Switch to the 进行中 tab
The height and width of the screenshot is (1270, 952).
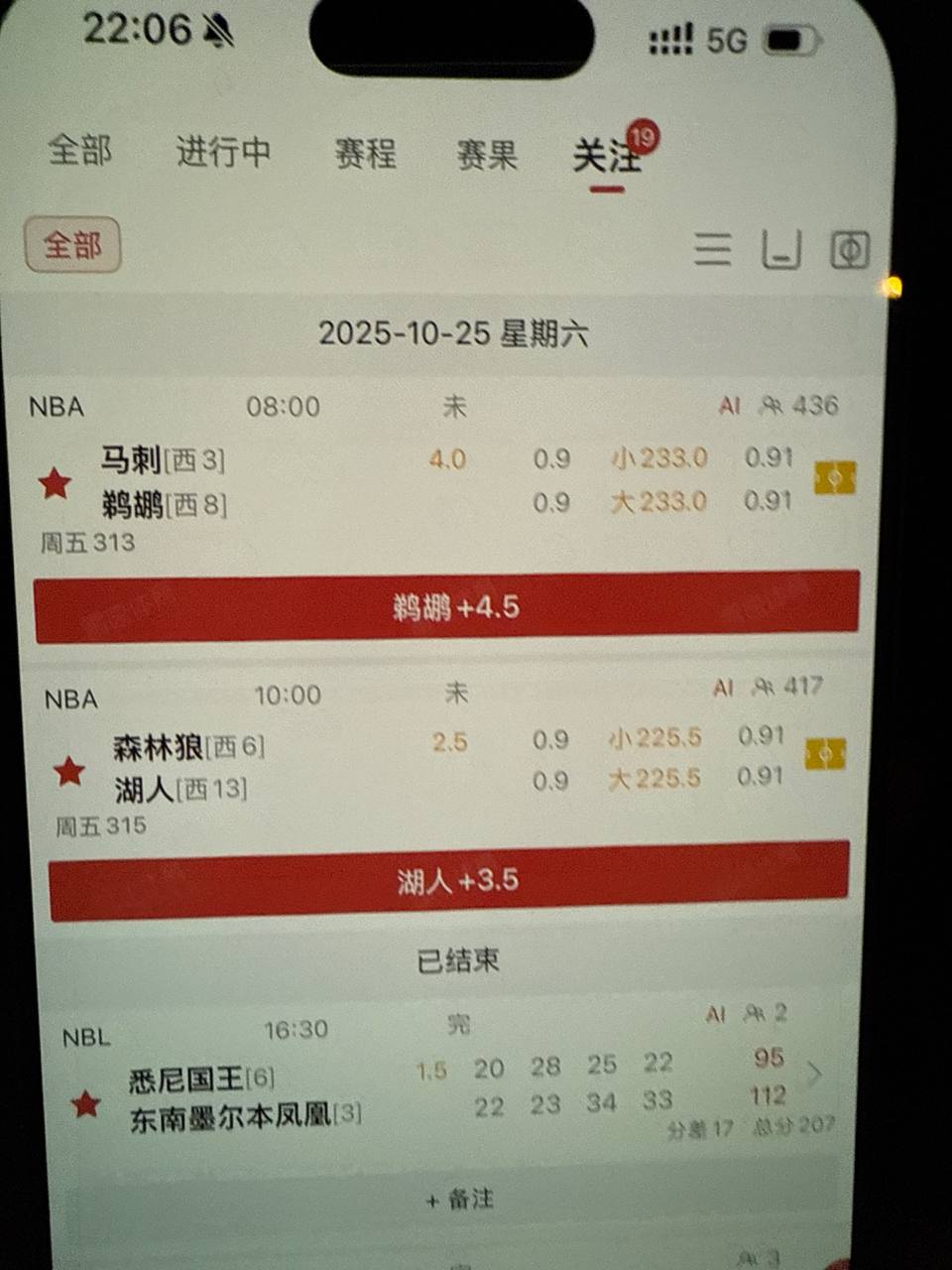tap(223, 152)
